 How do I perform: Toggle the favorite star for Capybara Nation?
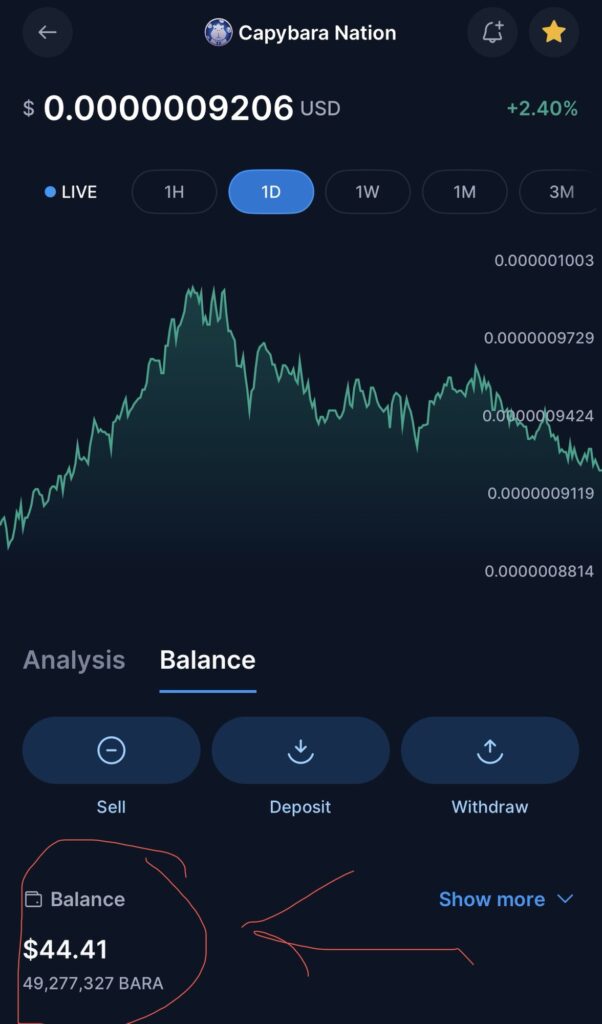click(553, 33)
